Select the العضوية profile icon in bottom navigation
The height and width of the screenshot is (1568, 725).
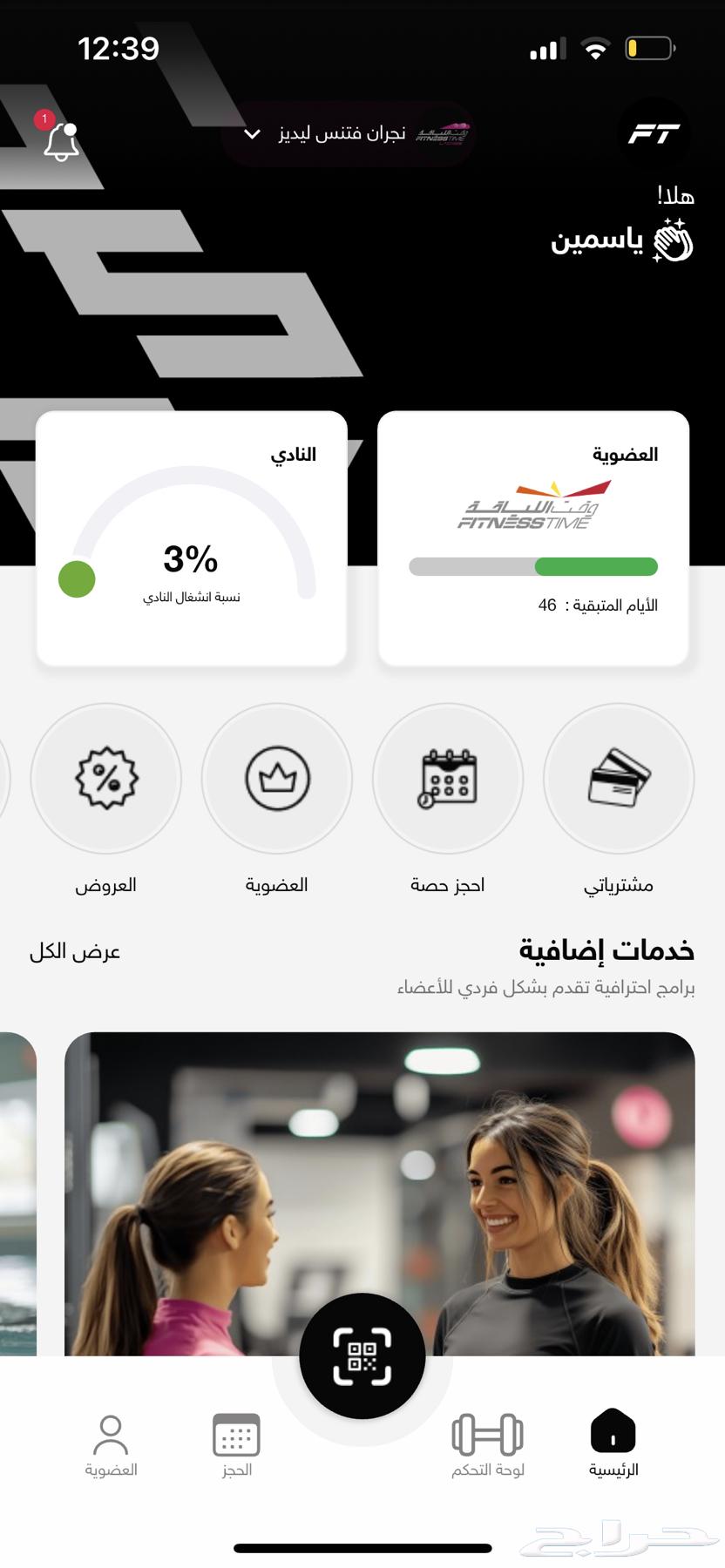(x=112, y=1431)
